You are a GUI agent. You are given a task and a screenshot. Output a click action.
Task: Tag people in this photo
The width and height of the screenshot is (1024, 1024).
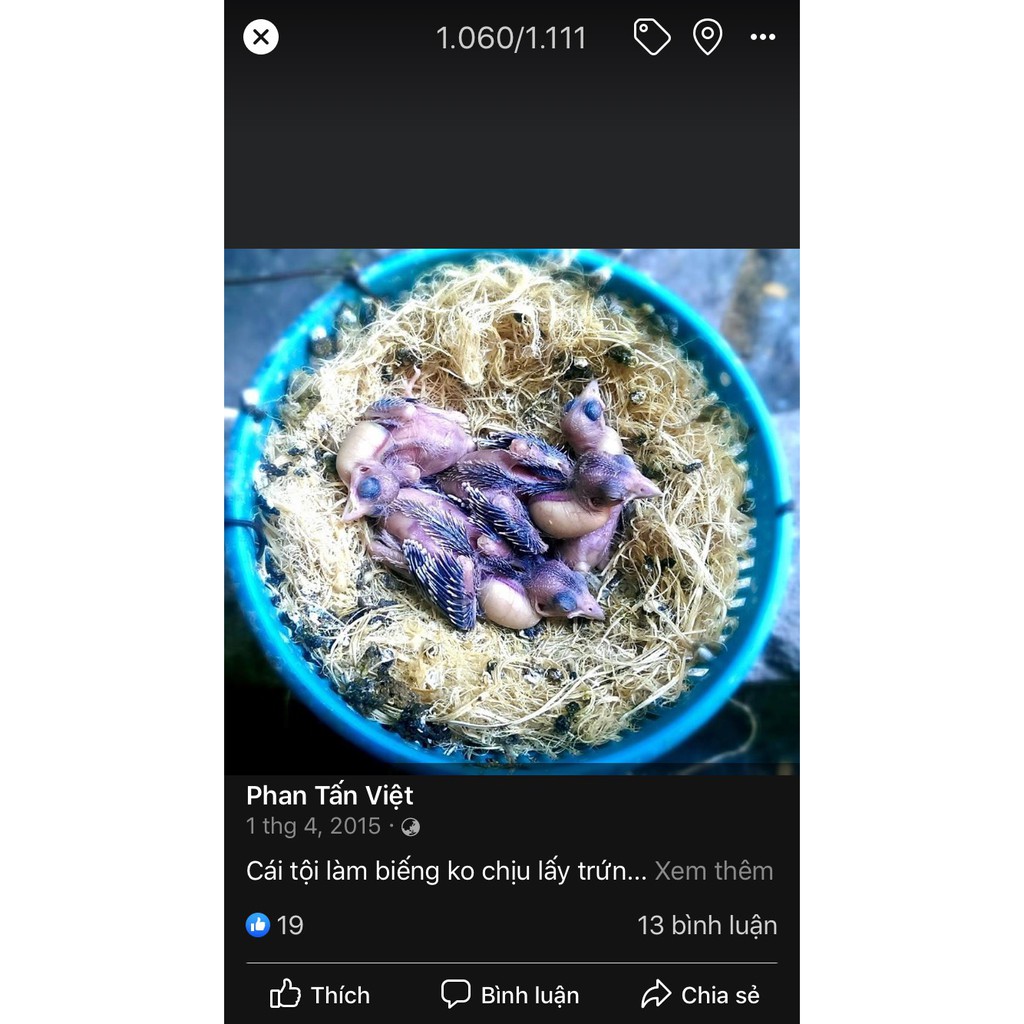[651, 38]
